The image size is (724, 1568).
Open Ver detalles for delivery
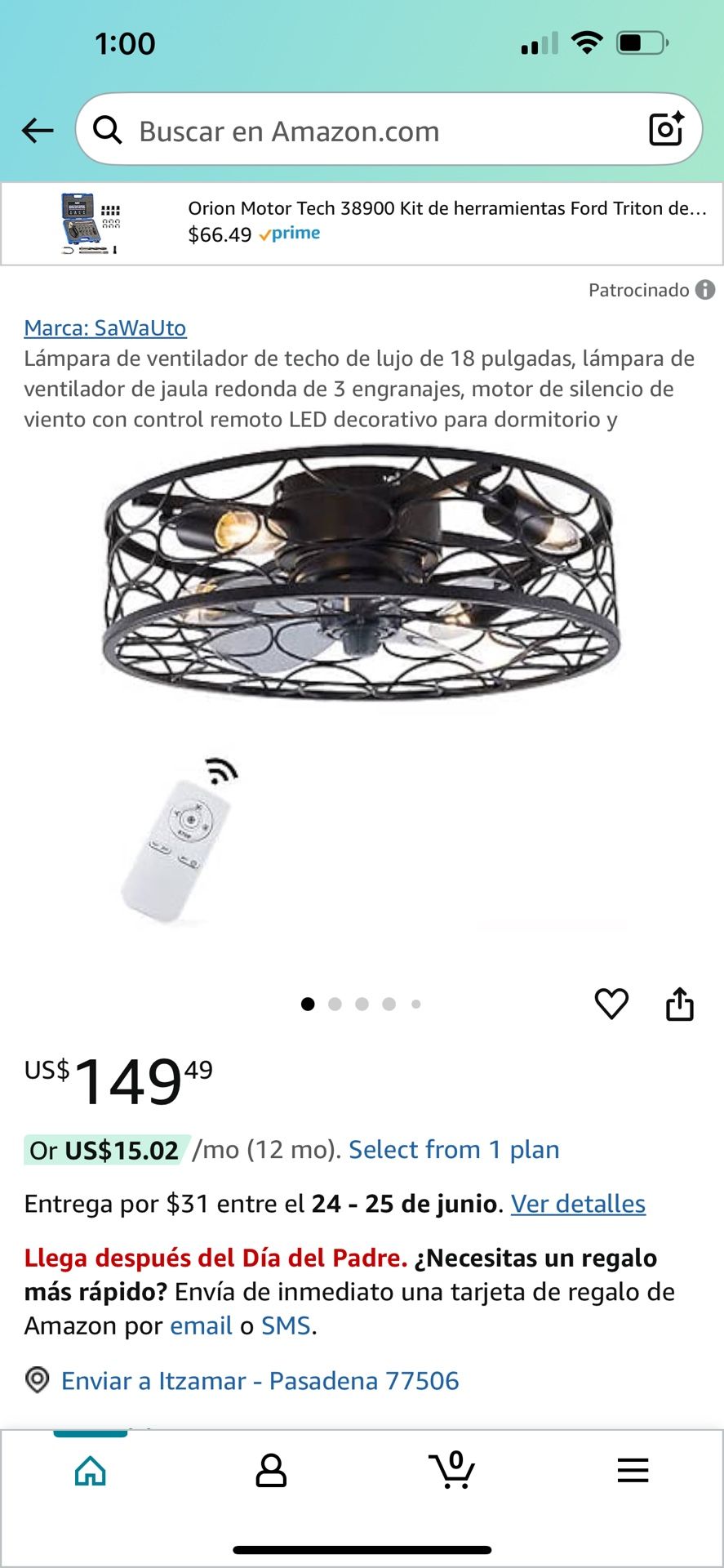pyautogui.click(x=578, y=1204)
